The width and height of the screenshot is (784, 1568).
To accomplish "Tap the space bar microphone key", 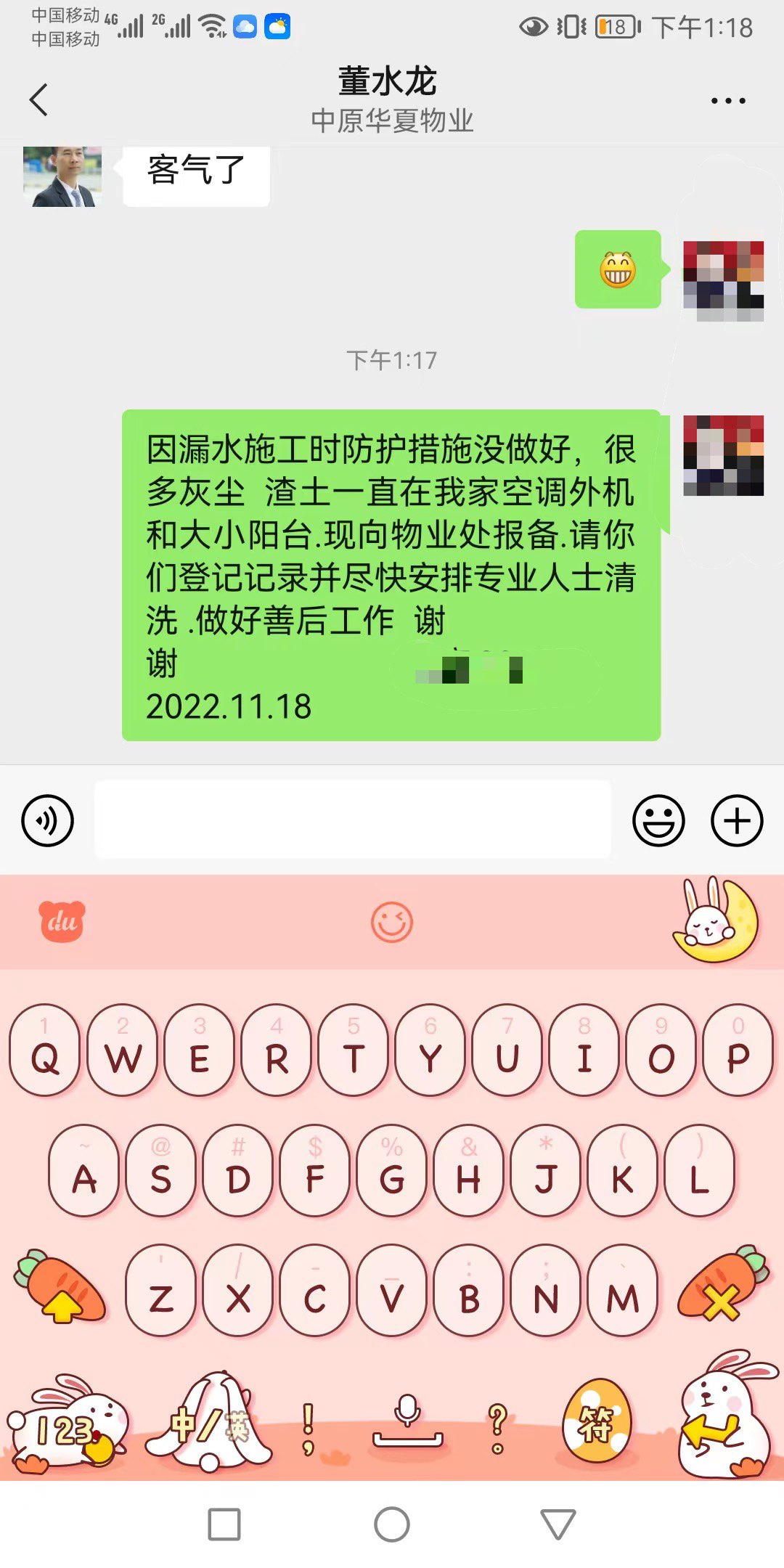I will (x=407, y=1423).
